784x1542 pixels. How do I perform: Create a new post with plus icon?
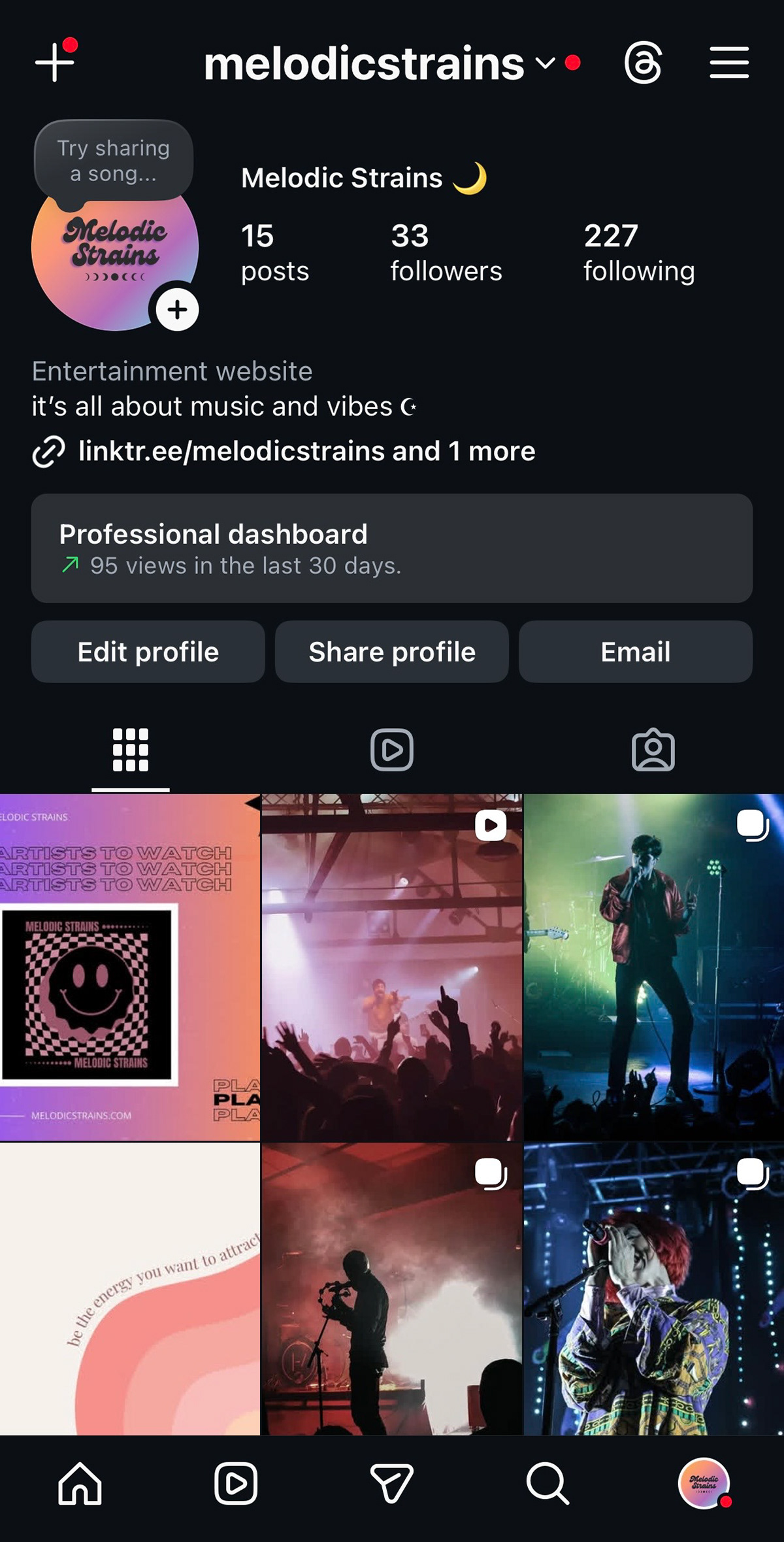[55, 63]
